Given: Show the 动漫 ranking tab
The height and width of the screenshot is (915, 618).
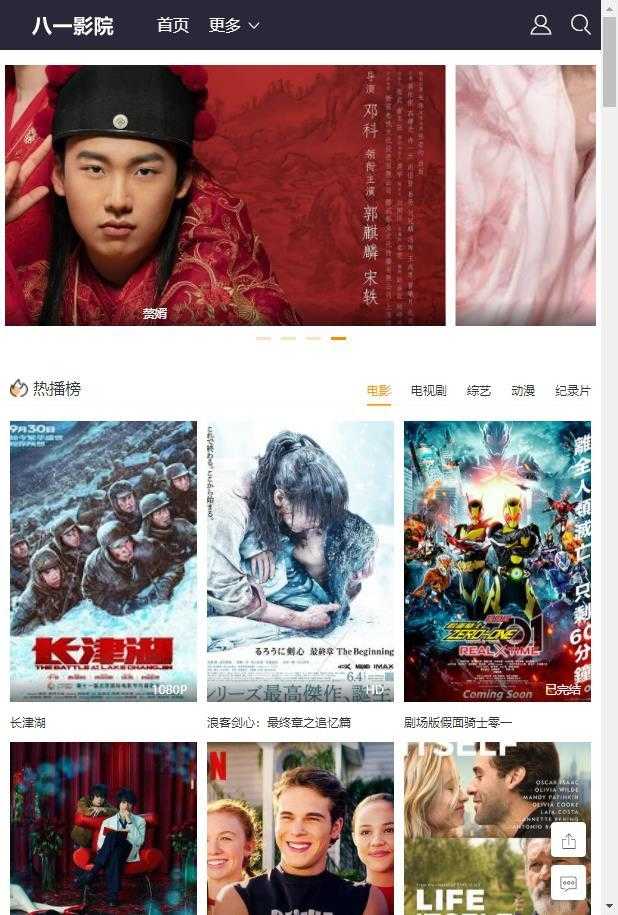Looking at the screenshot, I should coord(523,391).
